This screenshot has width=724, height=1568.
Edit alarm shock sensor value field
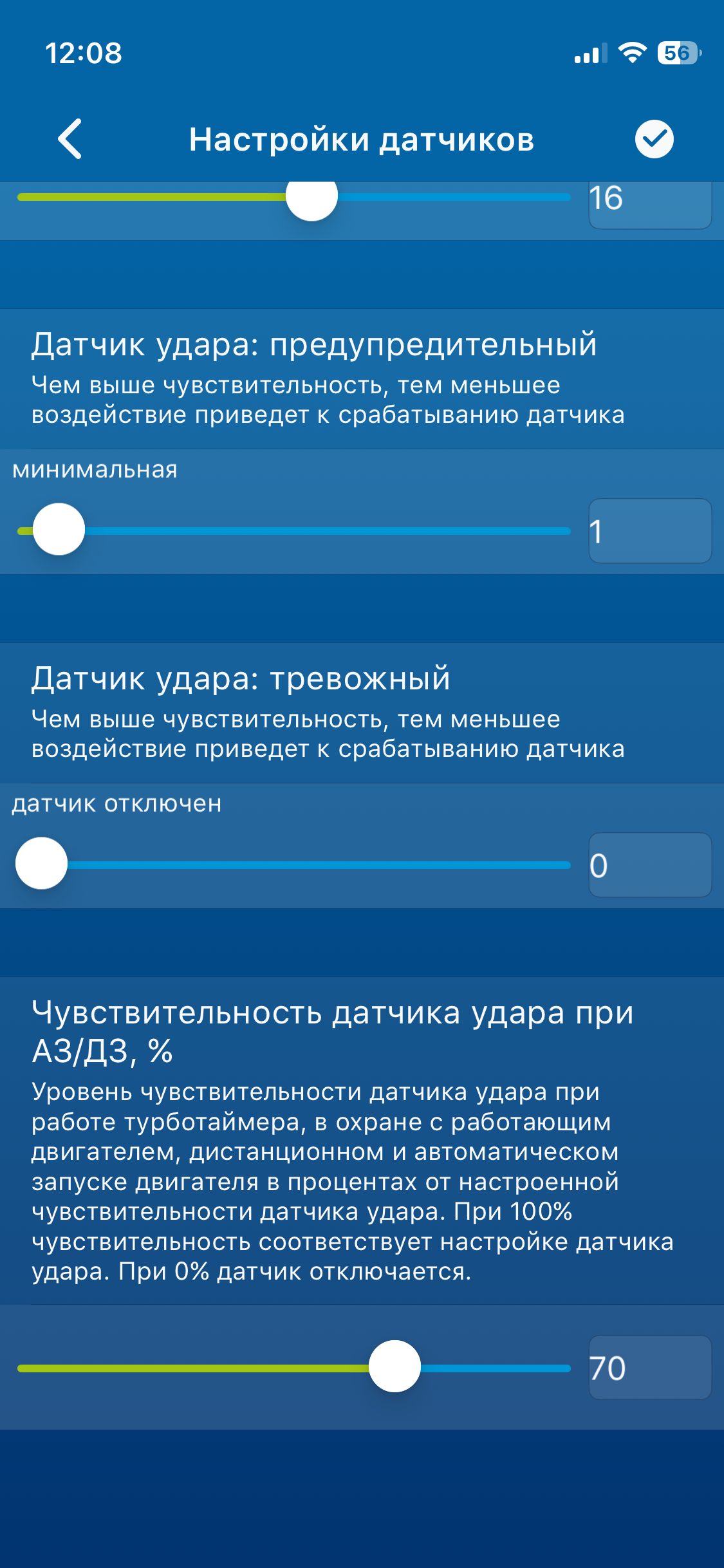tap(649, 865)
